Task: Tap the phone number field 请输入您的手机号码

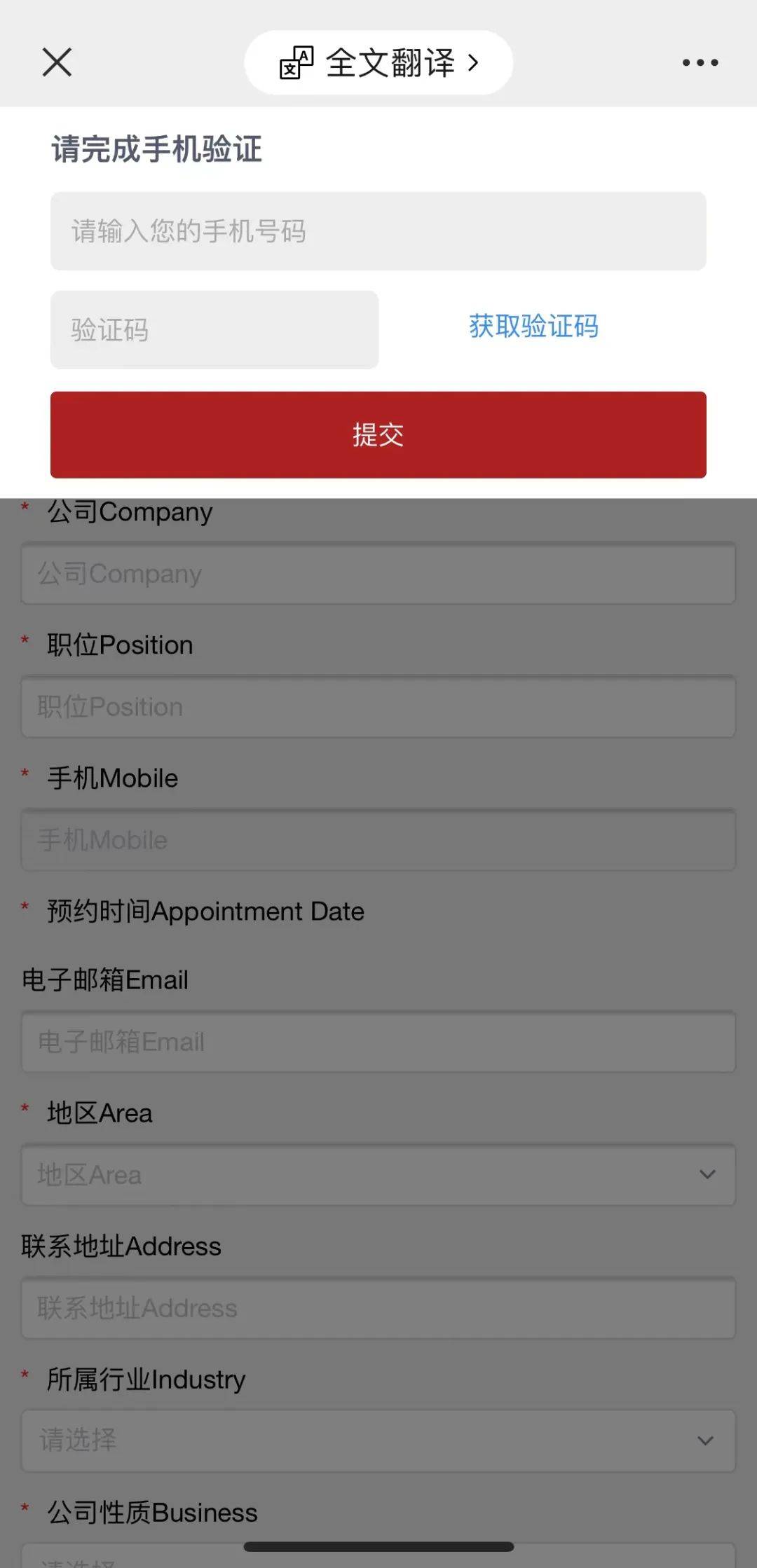Action: click(x=378, y=231)
